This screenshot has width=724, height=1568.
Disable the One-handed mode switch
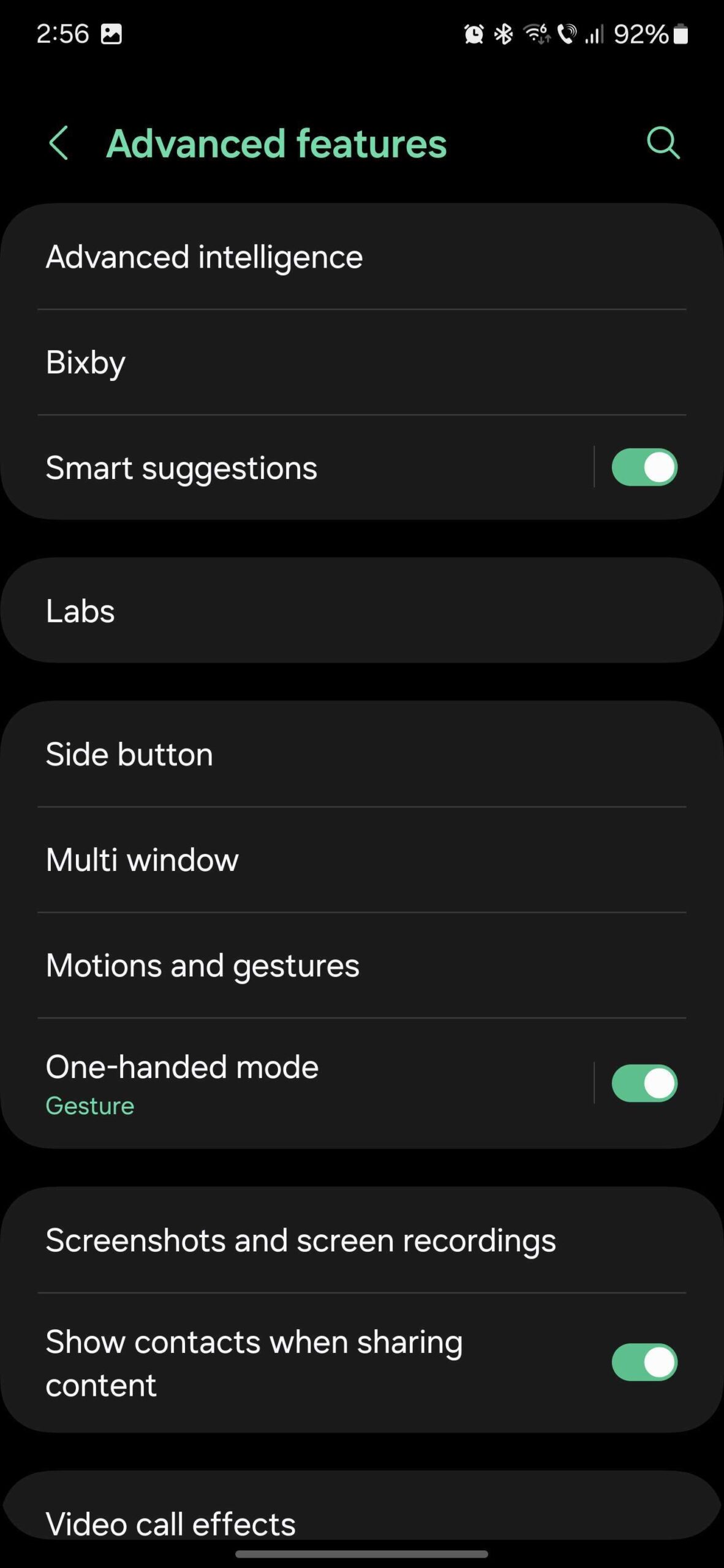coord(644,1083)
